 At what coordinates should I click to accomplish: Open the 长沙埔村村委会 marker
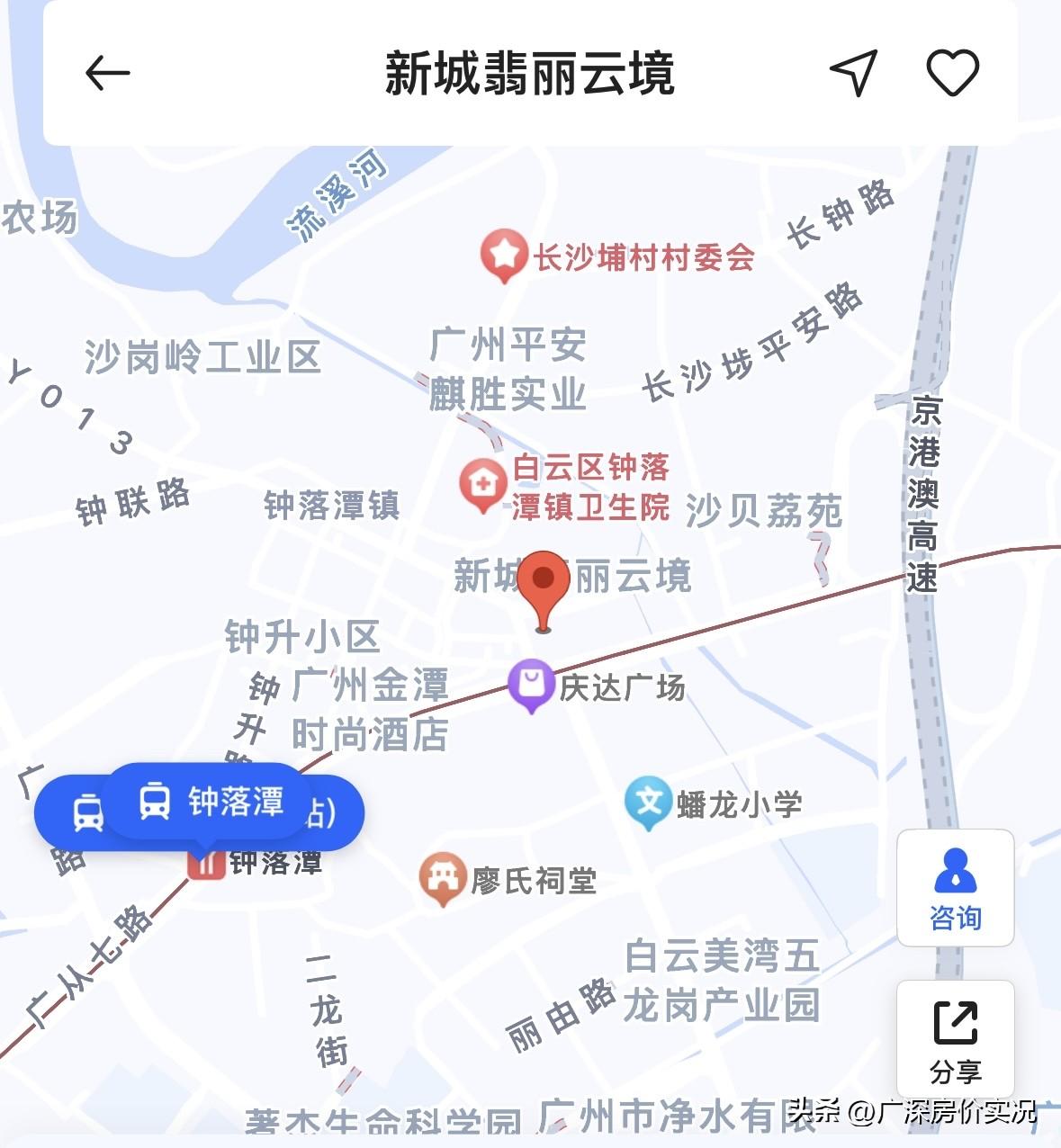(x=503, y=256)
